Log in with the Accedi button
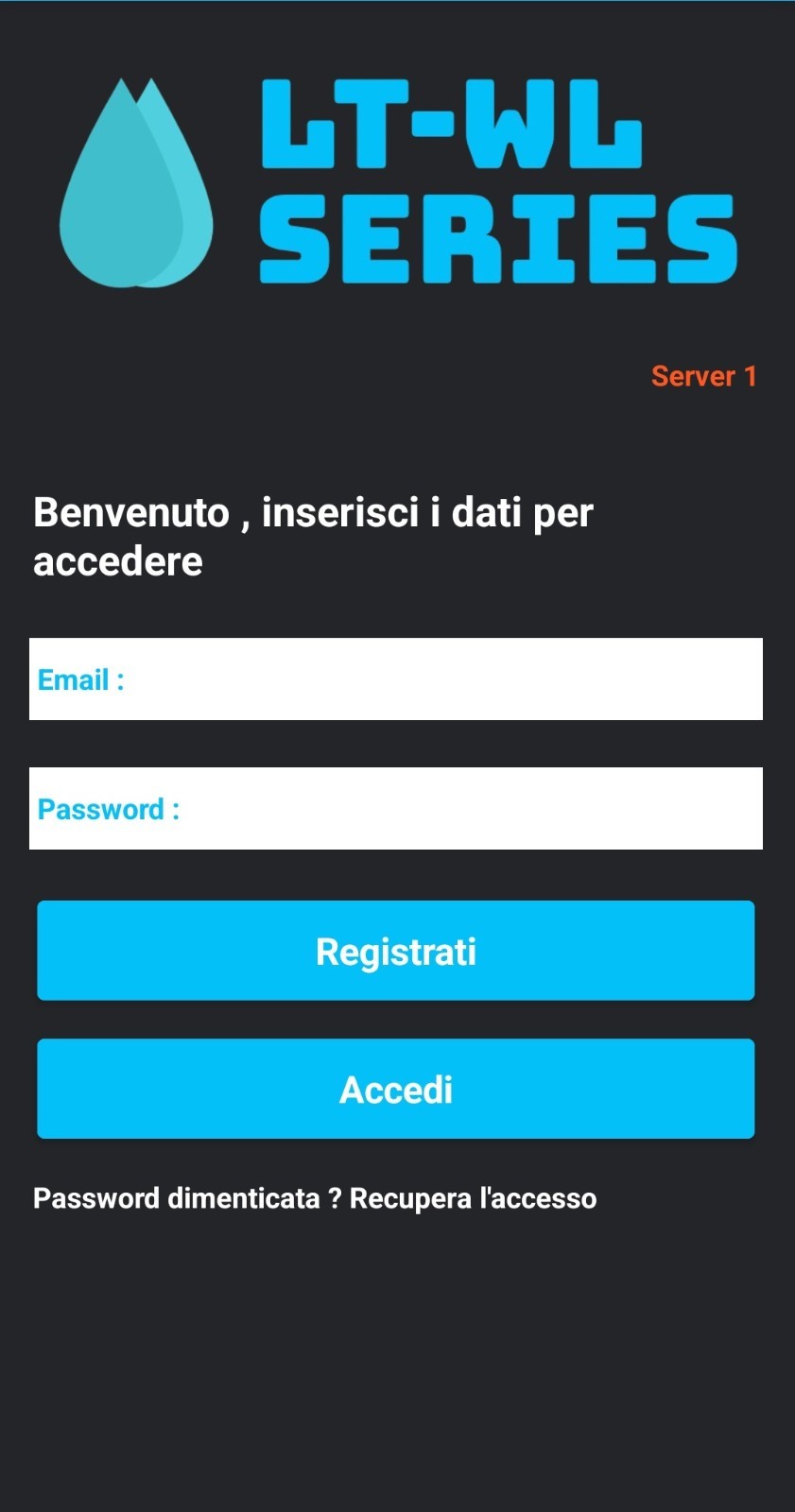Image resolution: width=795 pixels, height=1512 pixels. [x=395, y=1089]
